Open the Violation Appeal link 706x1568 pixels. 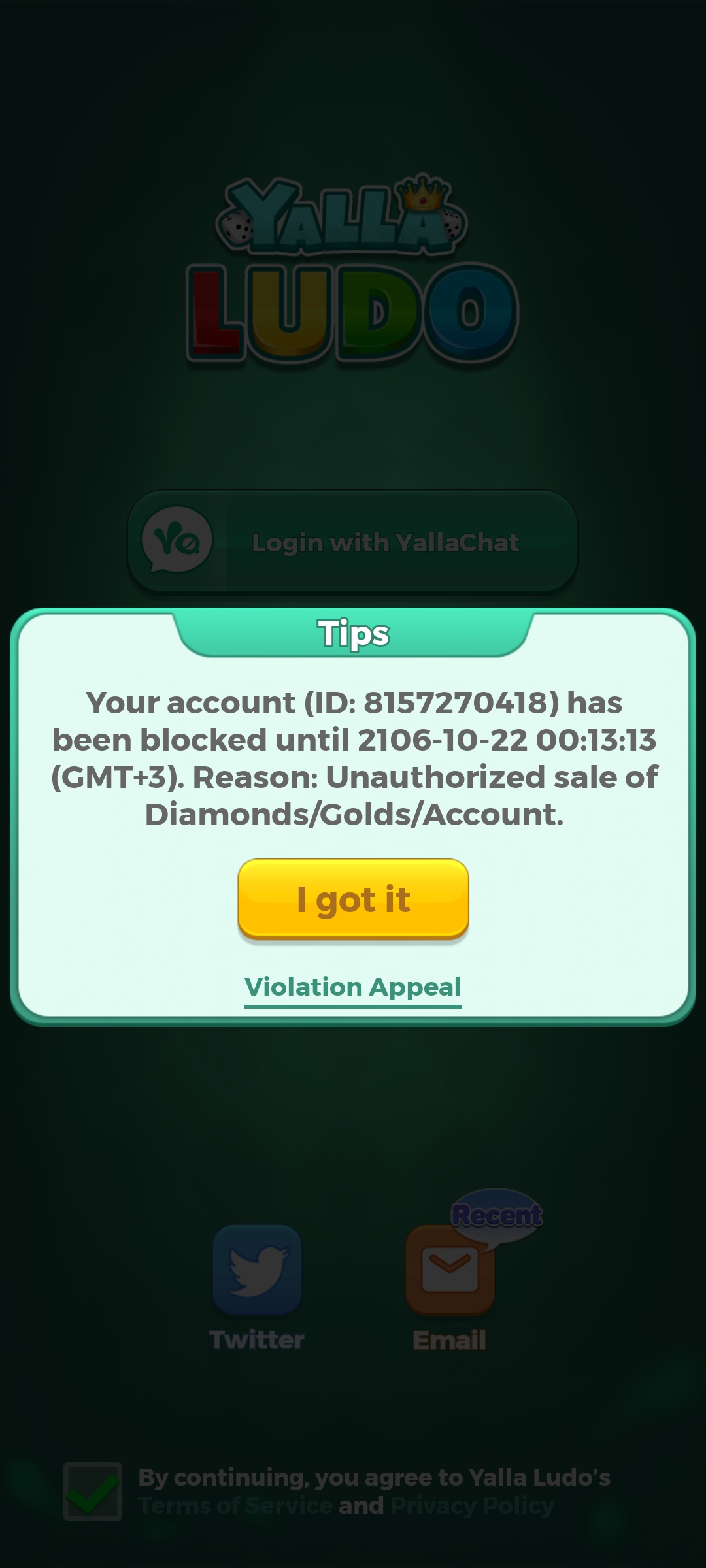[353, 987]
